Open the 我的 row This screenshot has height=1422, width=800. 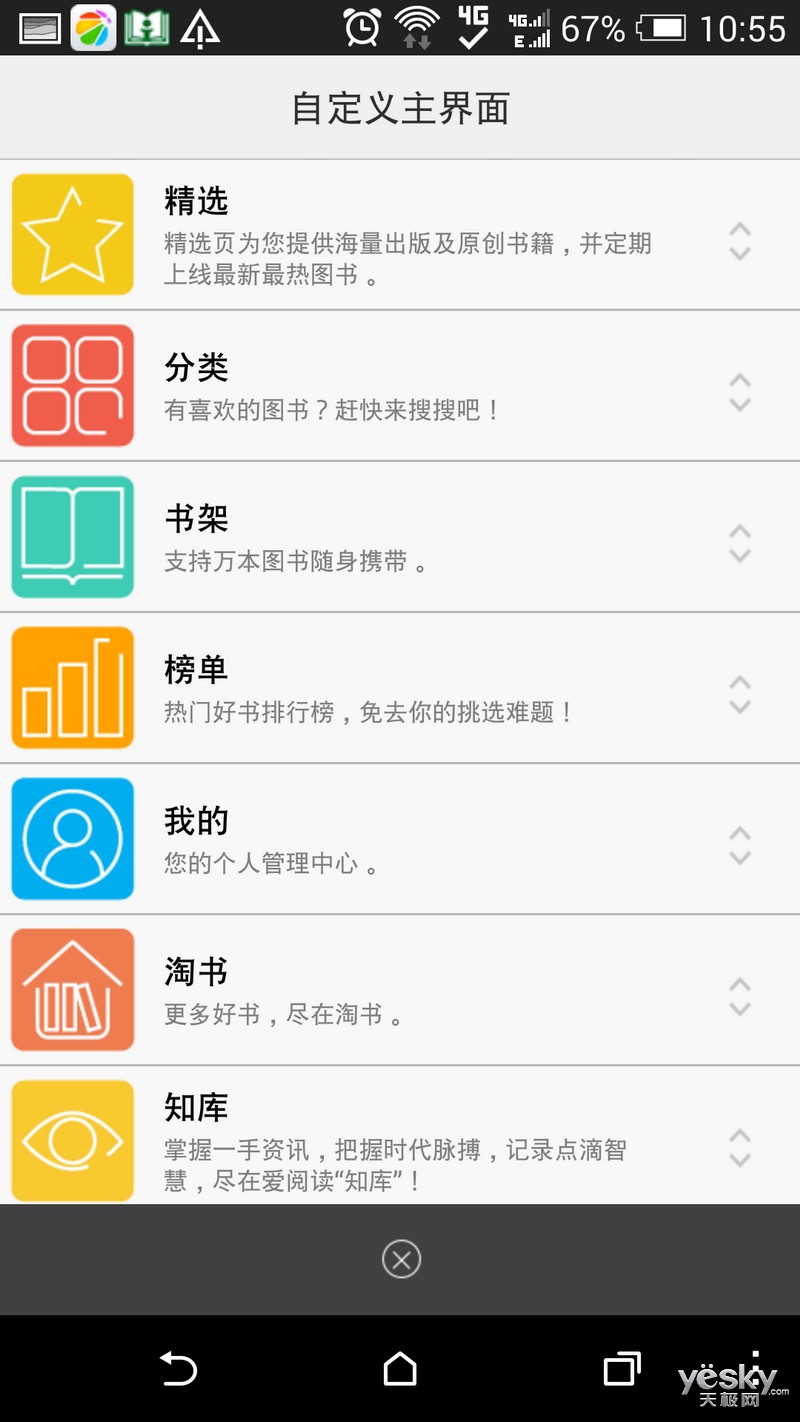pyautogui.click(x=400, y=838)
